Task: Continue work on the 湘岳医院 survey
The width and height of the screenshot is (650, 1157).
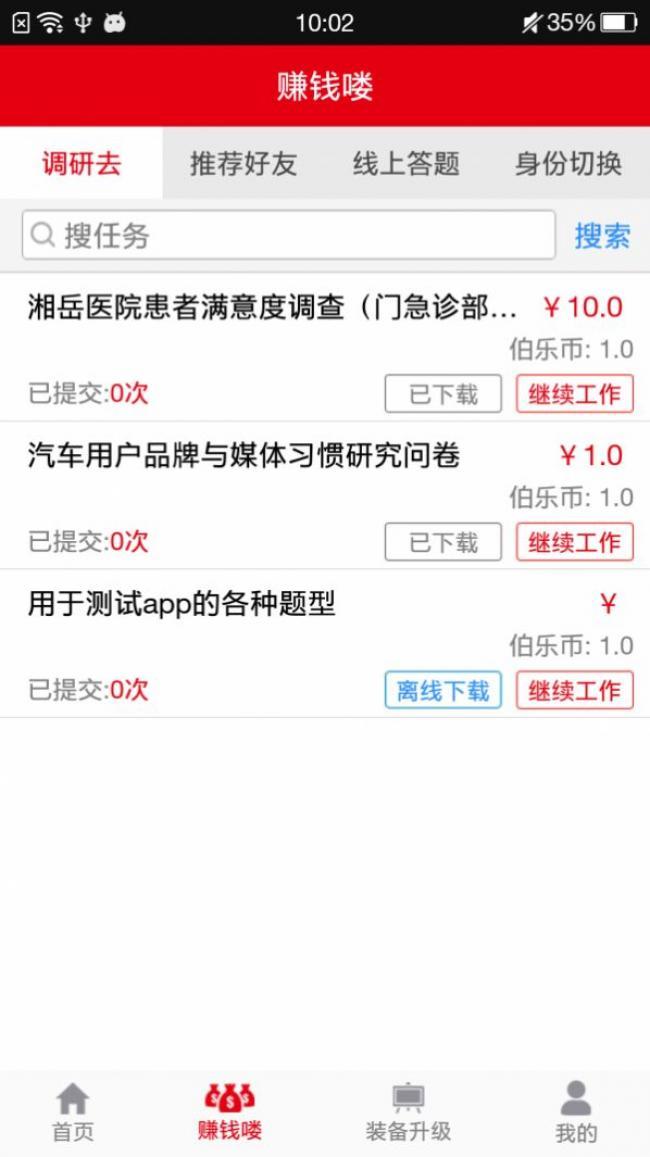Action: [x=575, y=394]
